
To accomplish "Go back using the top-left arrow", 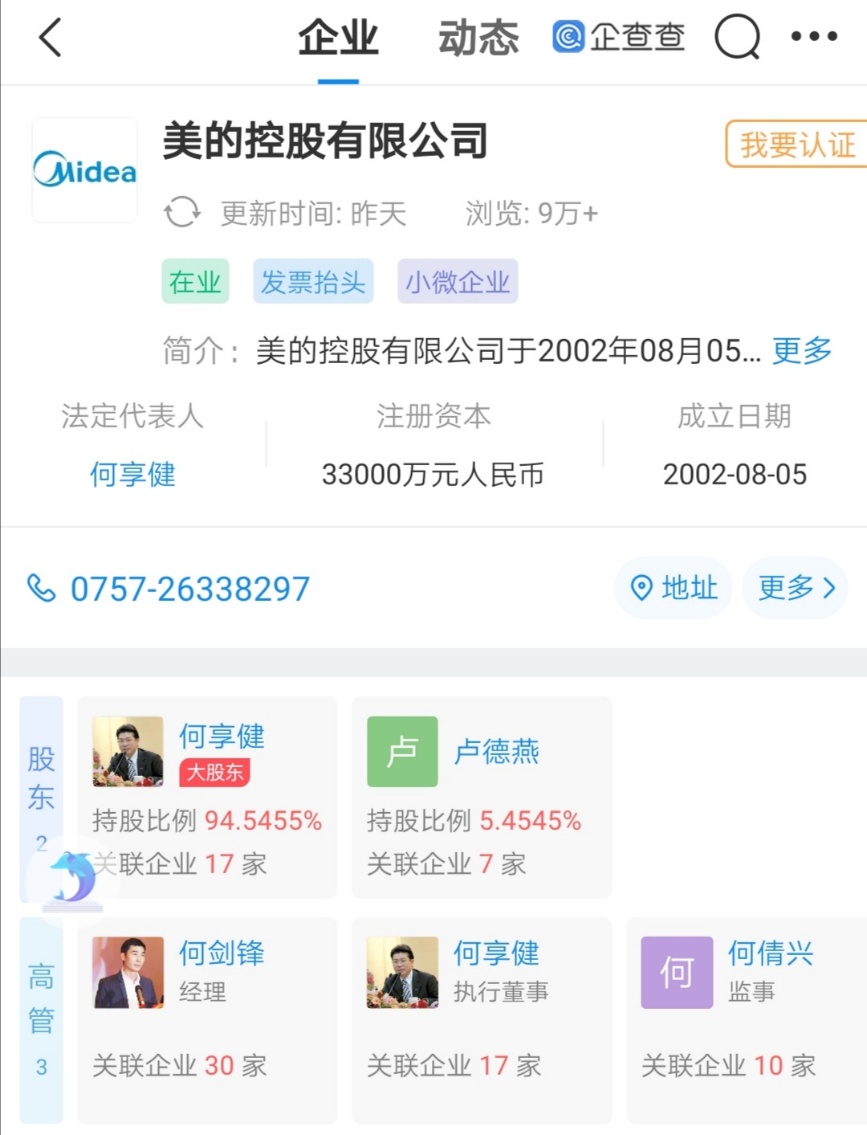I will tap(50, 38).
